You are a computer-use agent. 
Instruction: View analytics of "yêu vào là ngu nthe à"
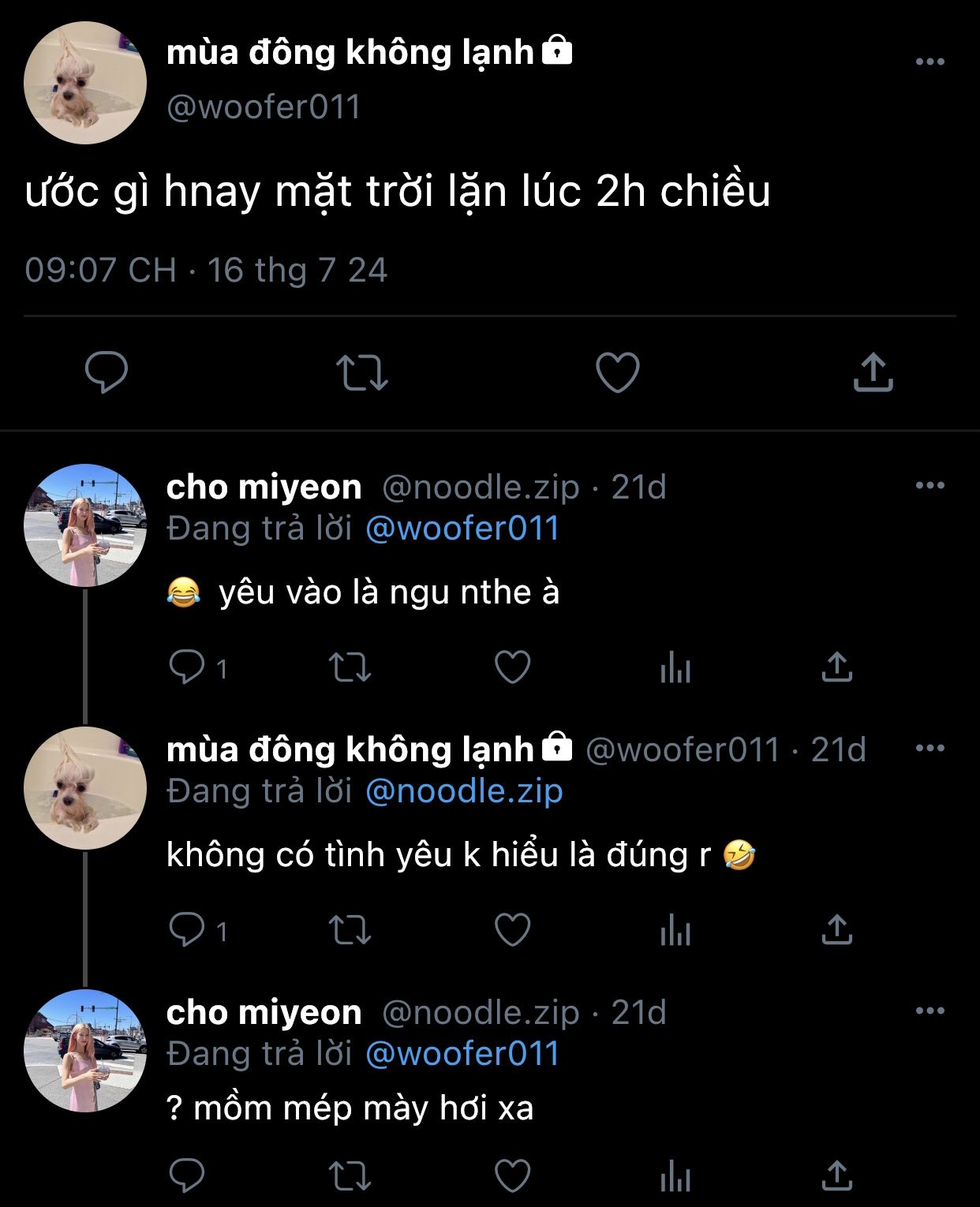pyautogui.click(x=675, y=669)
